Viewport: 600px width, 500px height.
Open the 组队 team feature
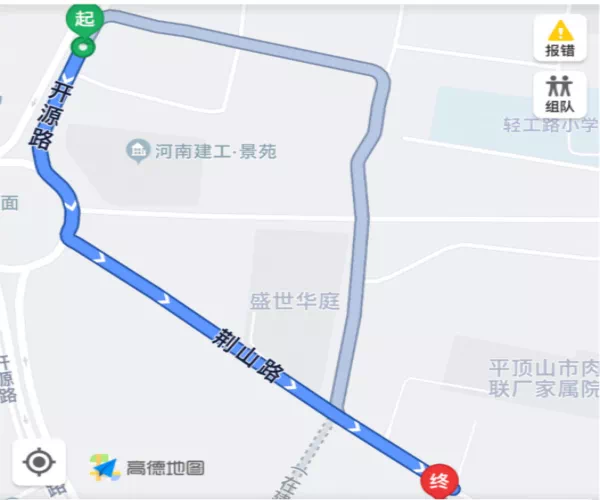(559, 94)
